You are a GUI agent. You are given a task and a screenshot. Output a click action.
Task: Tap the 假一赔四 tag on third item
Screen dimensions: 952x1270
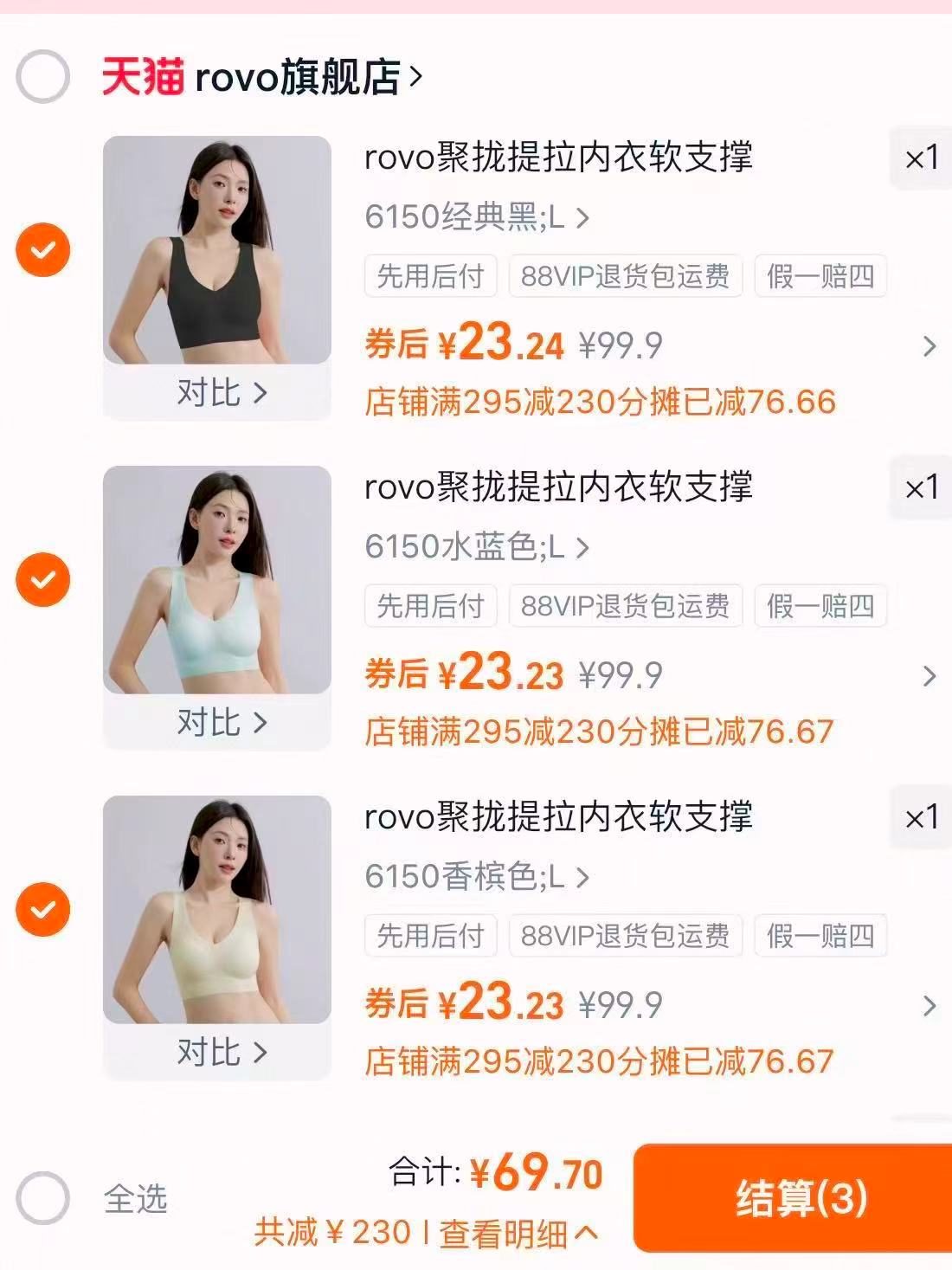[820, 935]
